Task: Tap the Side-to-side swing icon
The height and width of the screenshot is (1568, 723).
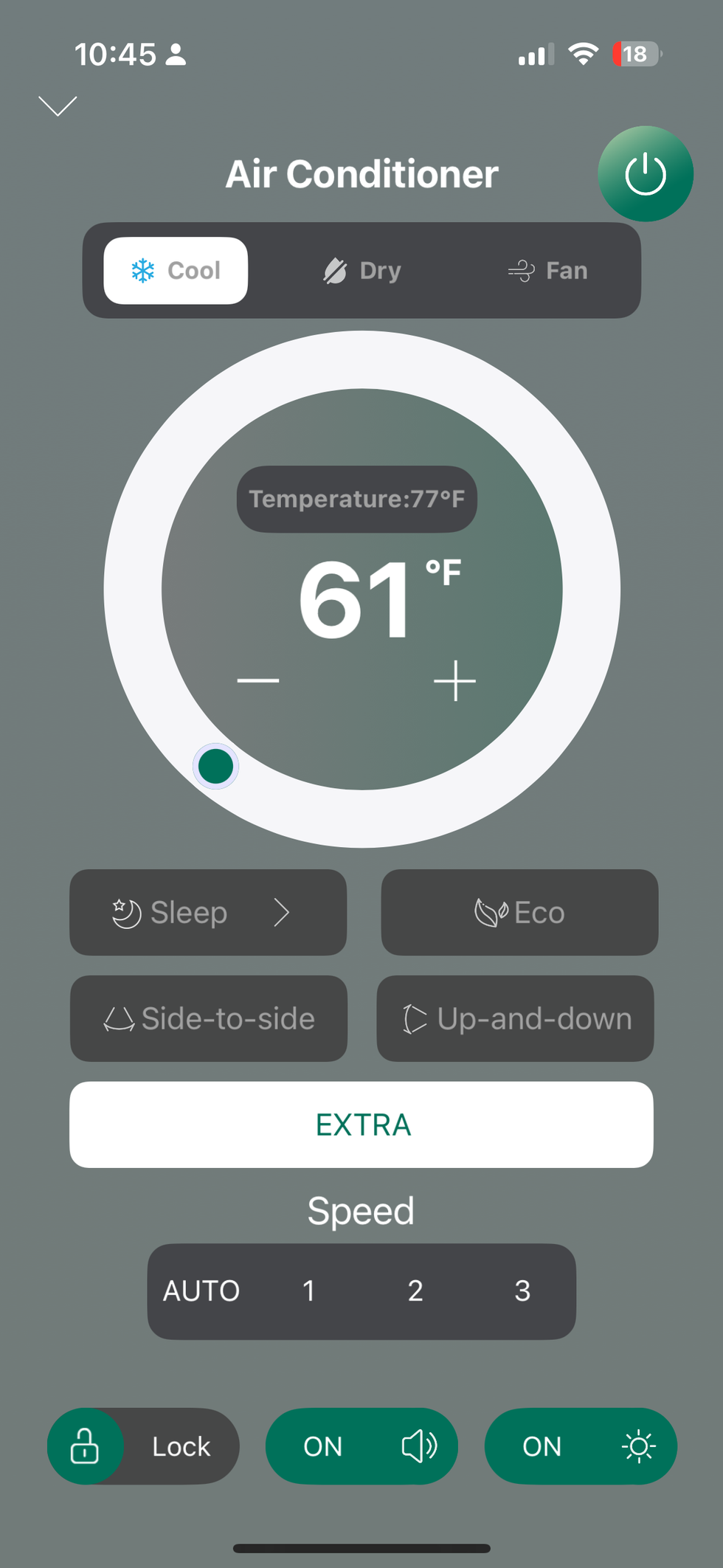Action: (x=120, y=1018)
